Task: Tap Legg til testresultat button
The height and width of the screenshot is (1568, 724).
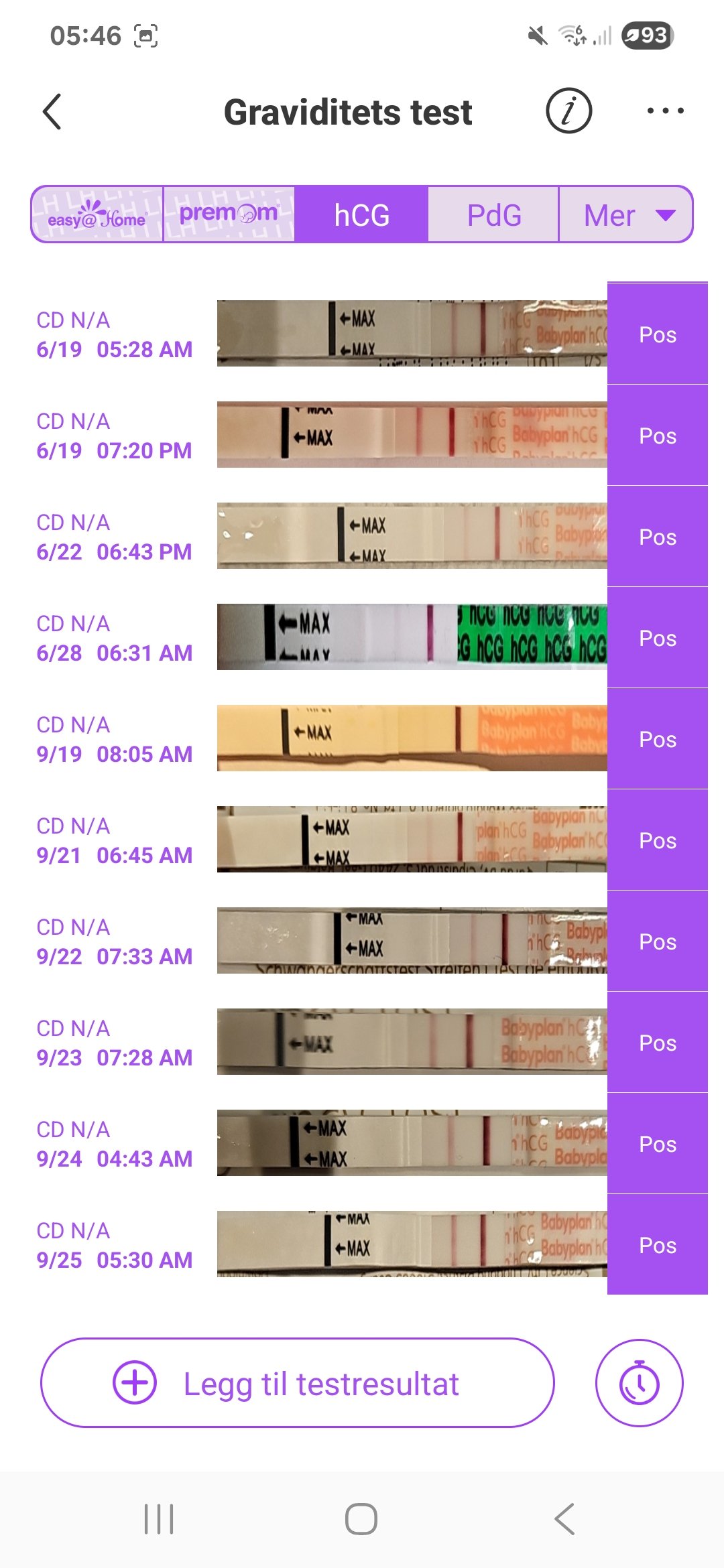Action: pos(298,1383)
